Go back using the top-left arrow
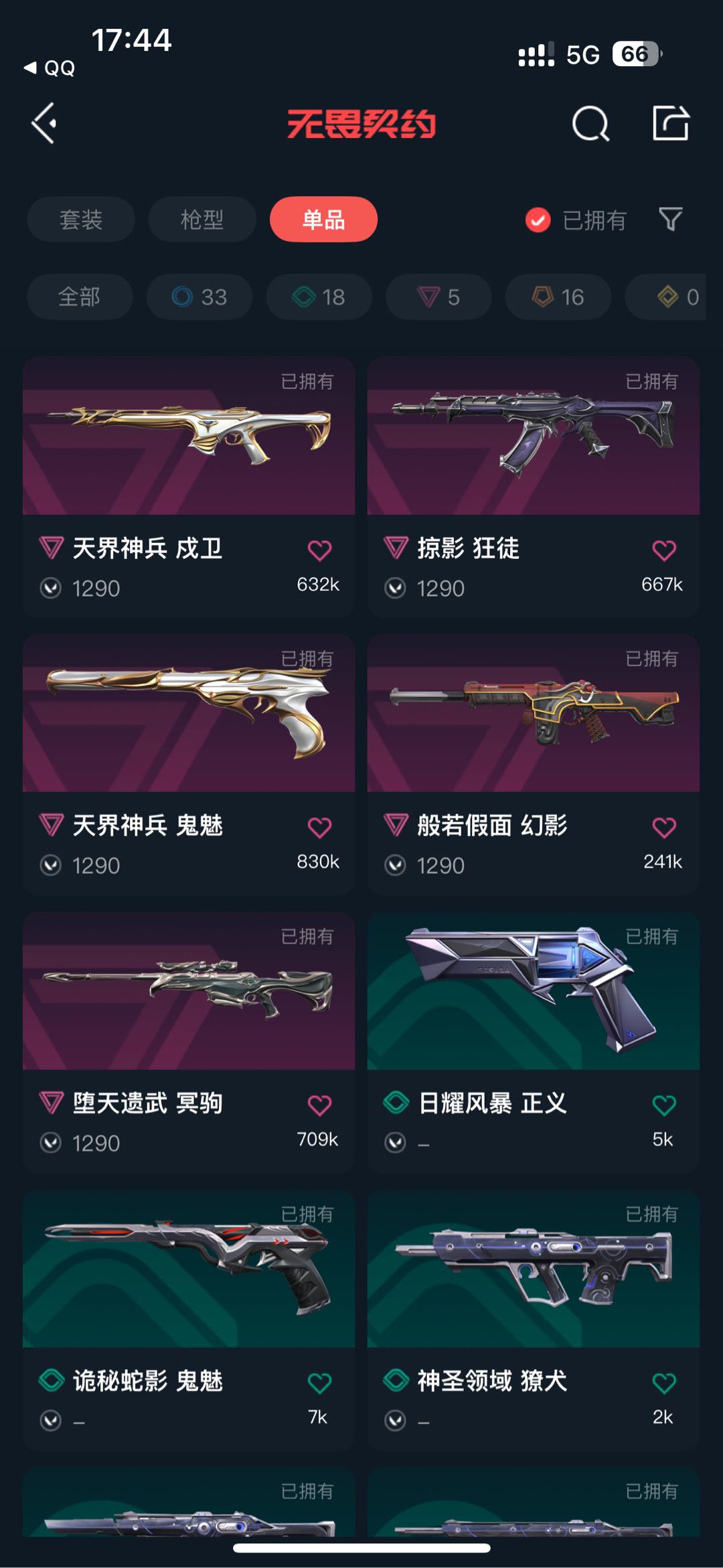The height and width of the screenshot is (1568, 723). click(x=45, y=124)
